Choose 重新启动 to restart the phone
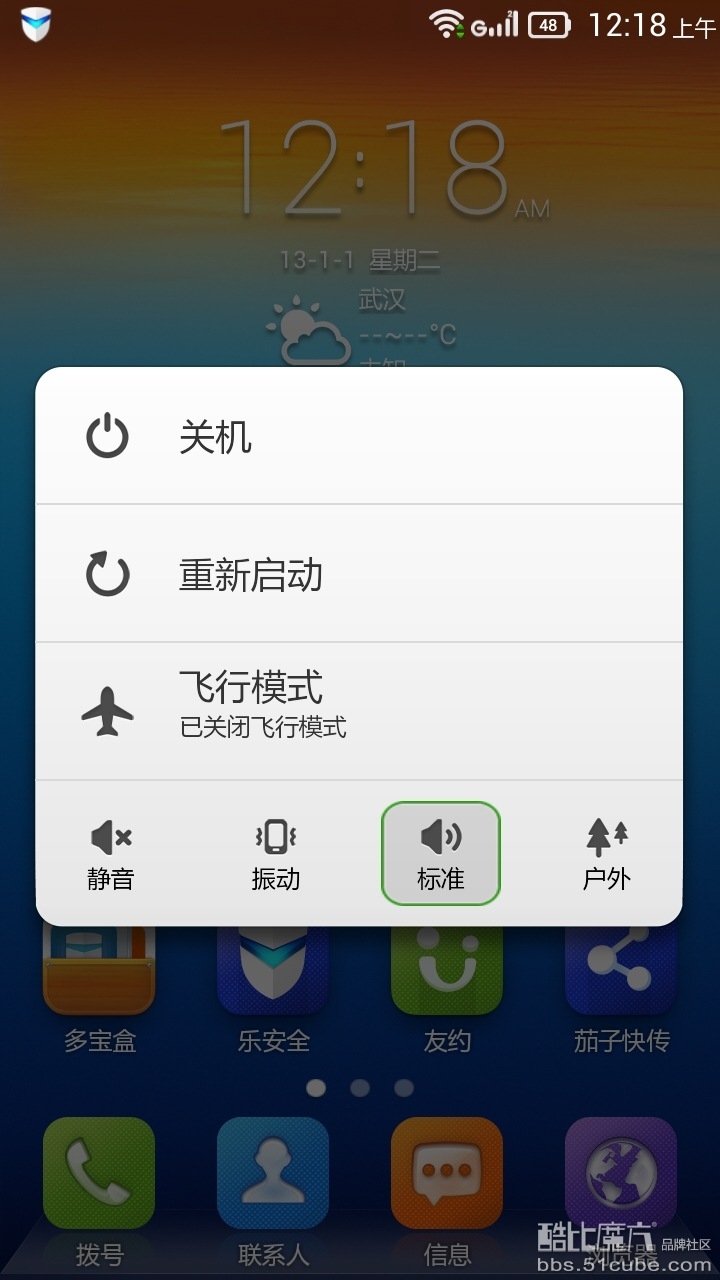720x1280 pixels. pyautogui.click(x=358, y=575)
